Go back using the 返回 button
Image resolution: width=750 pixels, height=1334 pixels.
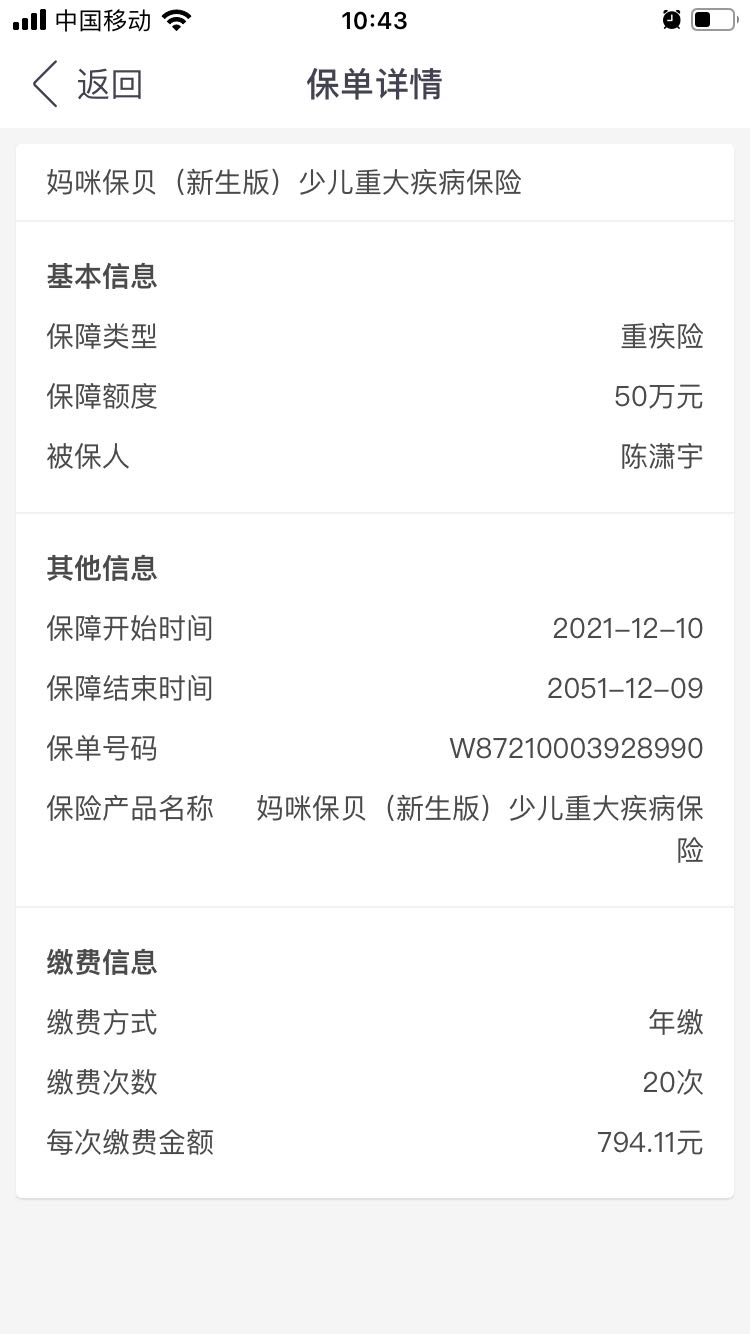tap(88, 84)
